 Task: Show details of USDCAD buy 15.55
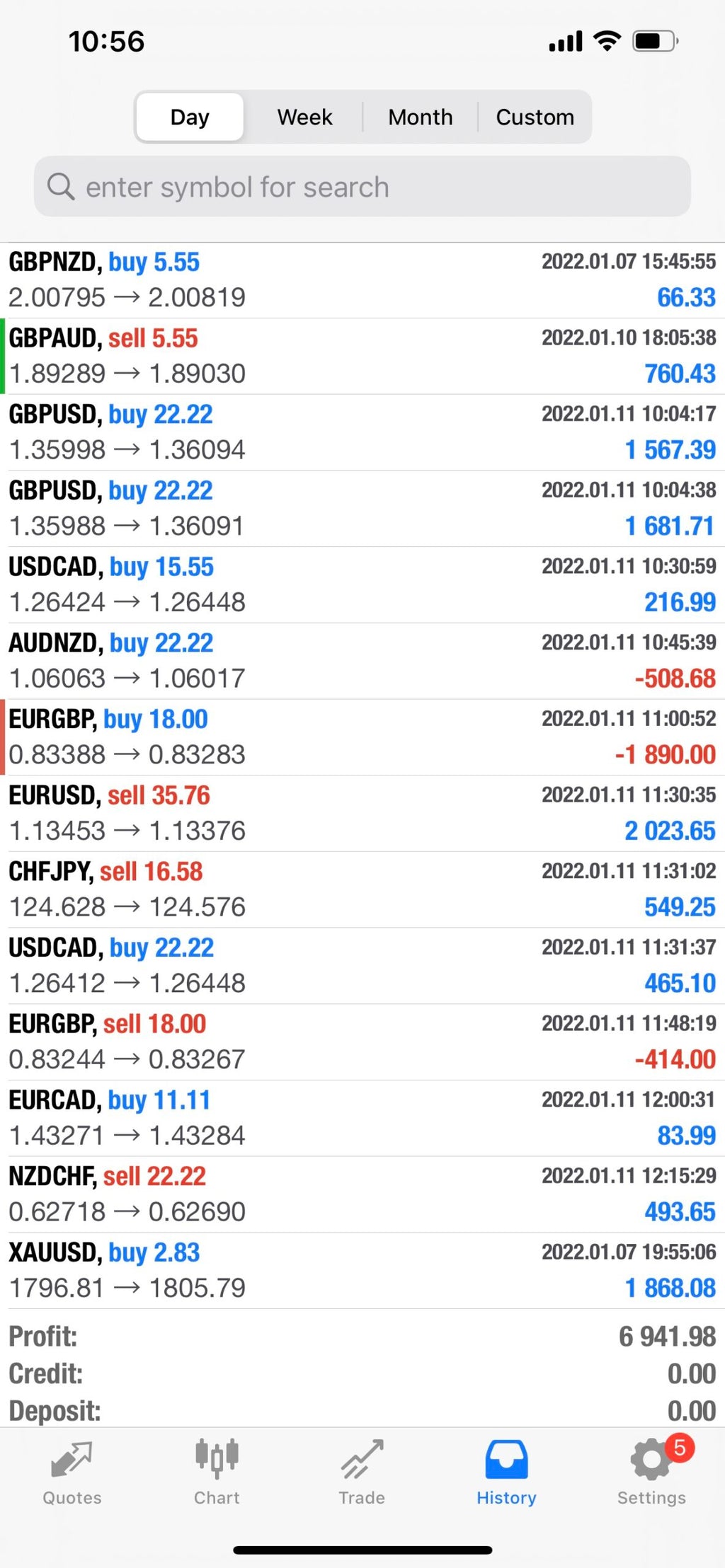362,584
